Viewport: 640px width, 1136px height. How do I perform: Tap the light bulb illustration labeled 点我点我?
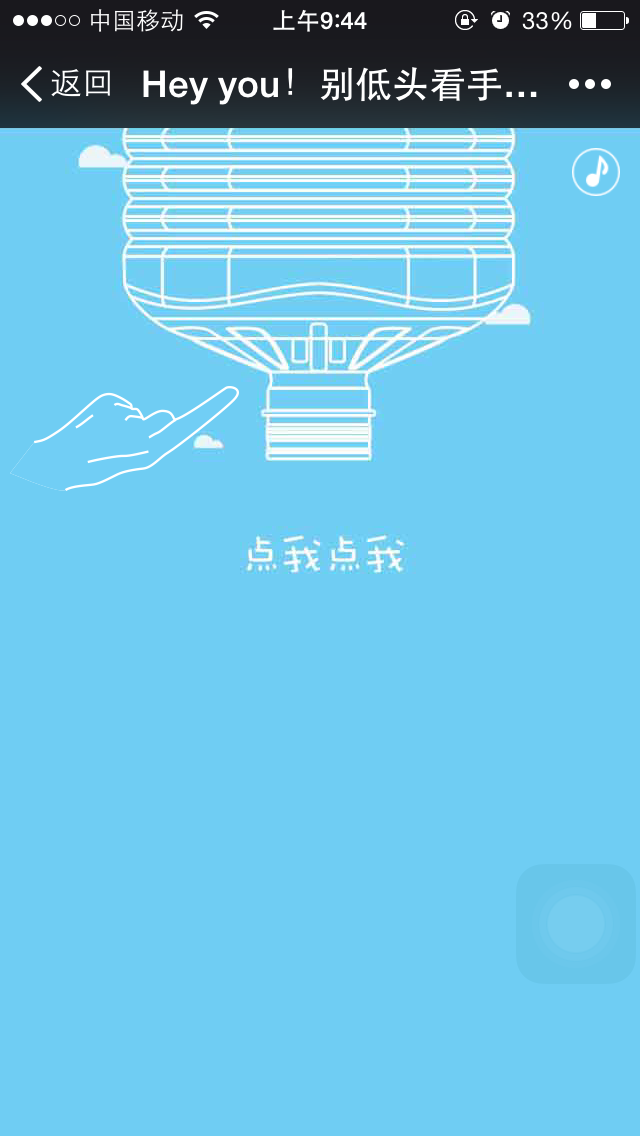pyautogui.click(x=318, y=290)
